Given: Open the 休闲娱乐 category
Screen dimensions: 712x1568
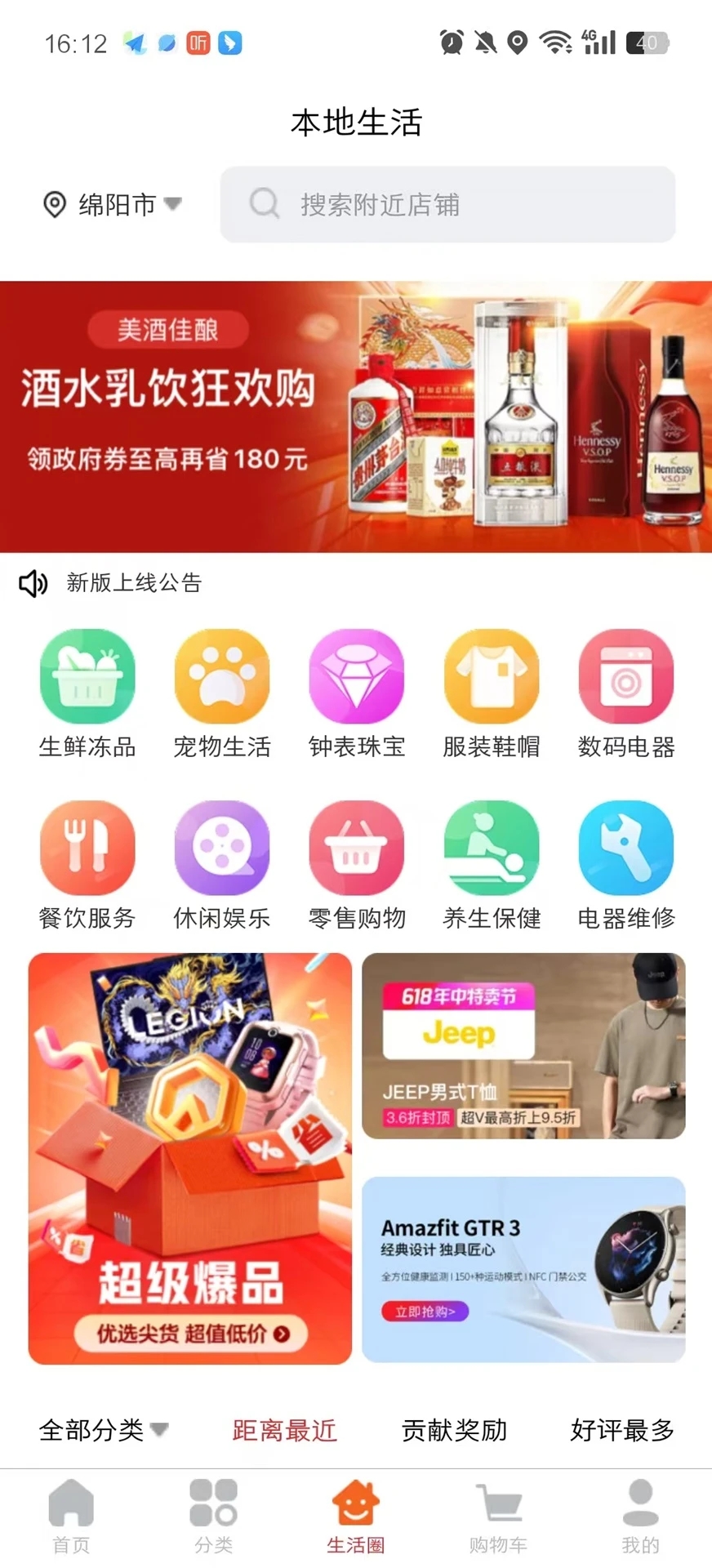Looking at the screenshot, I should point(222,866).
